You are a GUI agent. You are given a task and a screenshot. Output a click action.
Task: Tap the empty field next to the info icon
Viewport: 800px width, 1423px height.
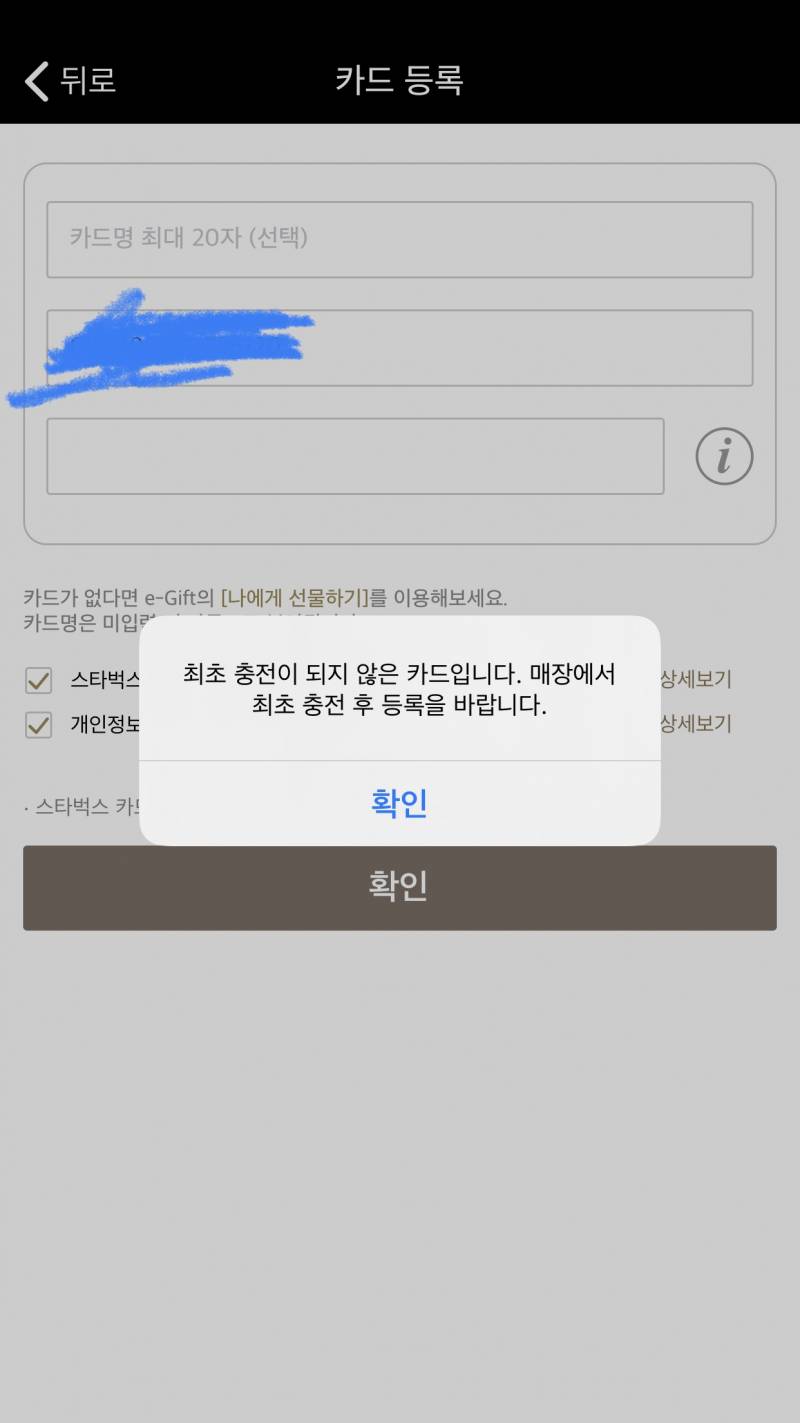pyautogui.click(x=356, y=456)
